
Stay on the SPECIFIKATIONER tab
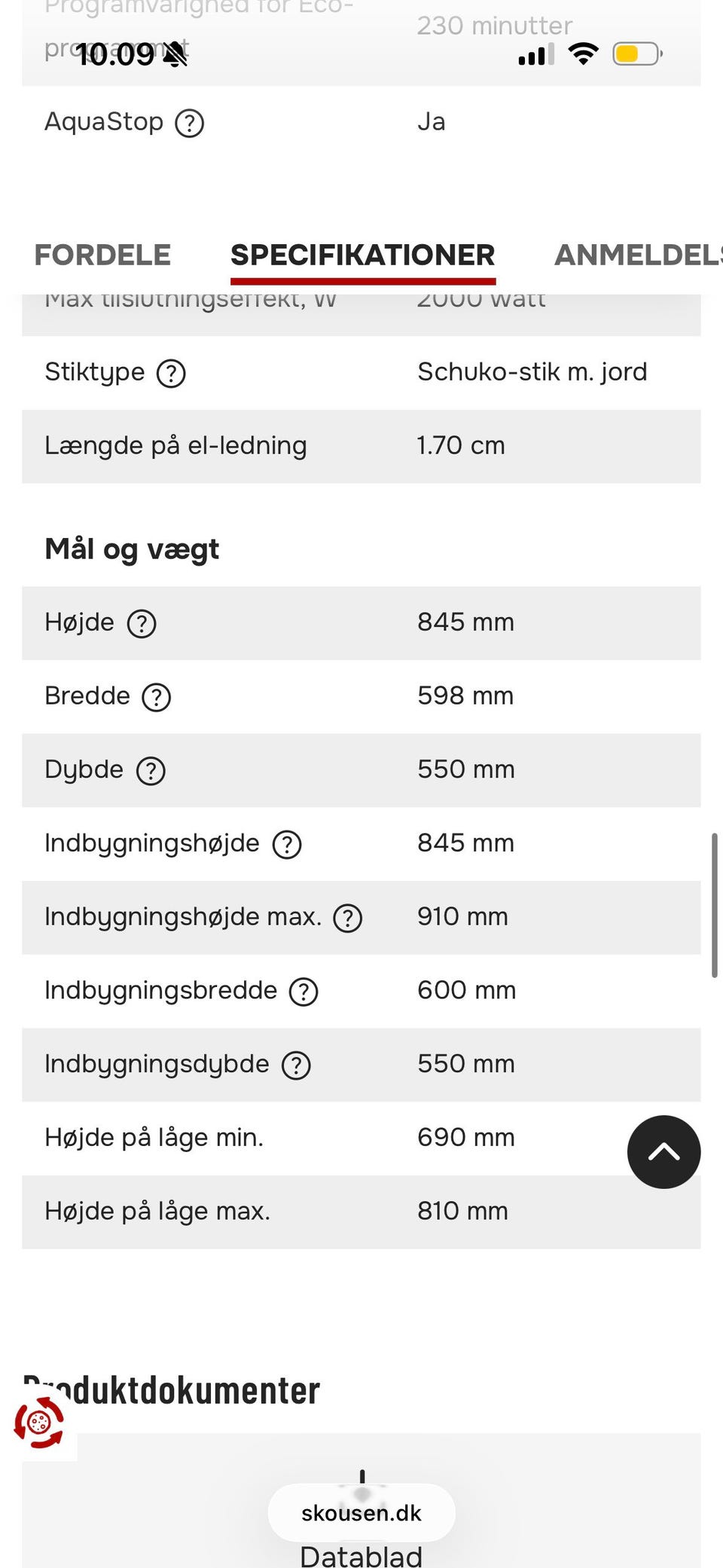click(362, 255)
